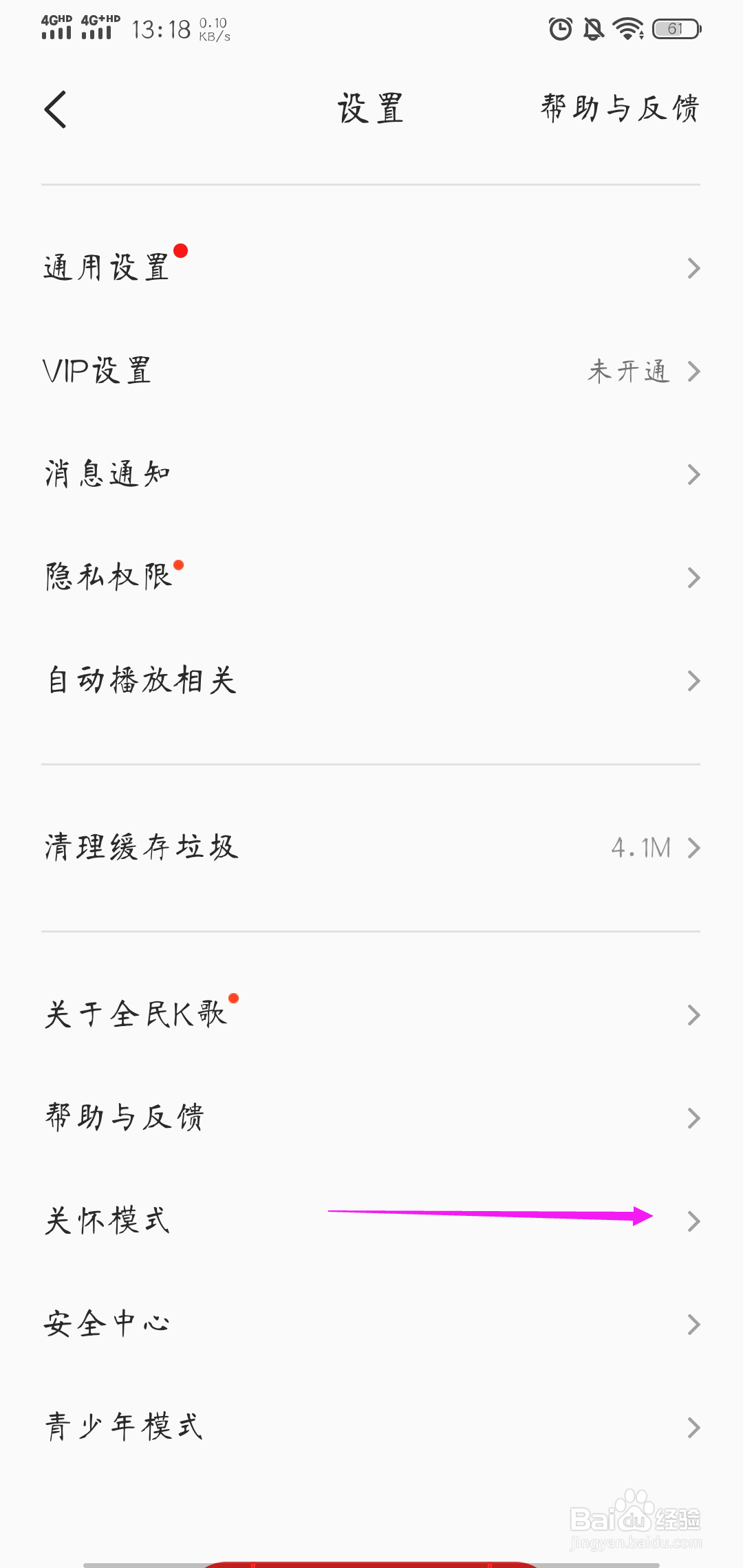Open the 帮助与反馈 list row
743x1568 pixels.
(x=371, y=1118)
